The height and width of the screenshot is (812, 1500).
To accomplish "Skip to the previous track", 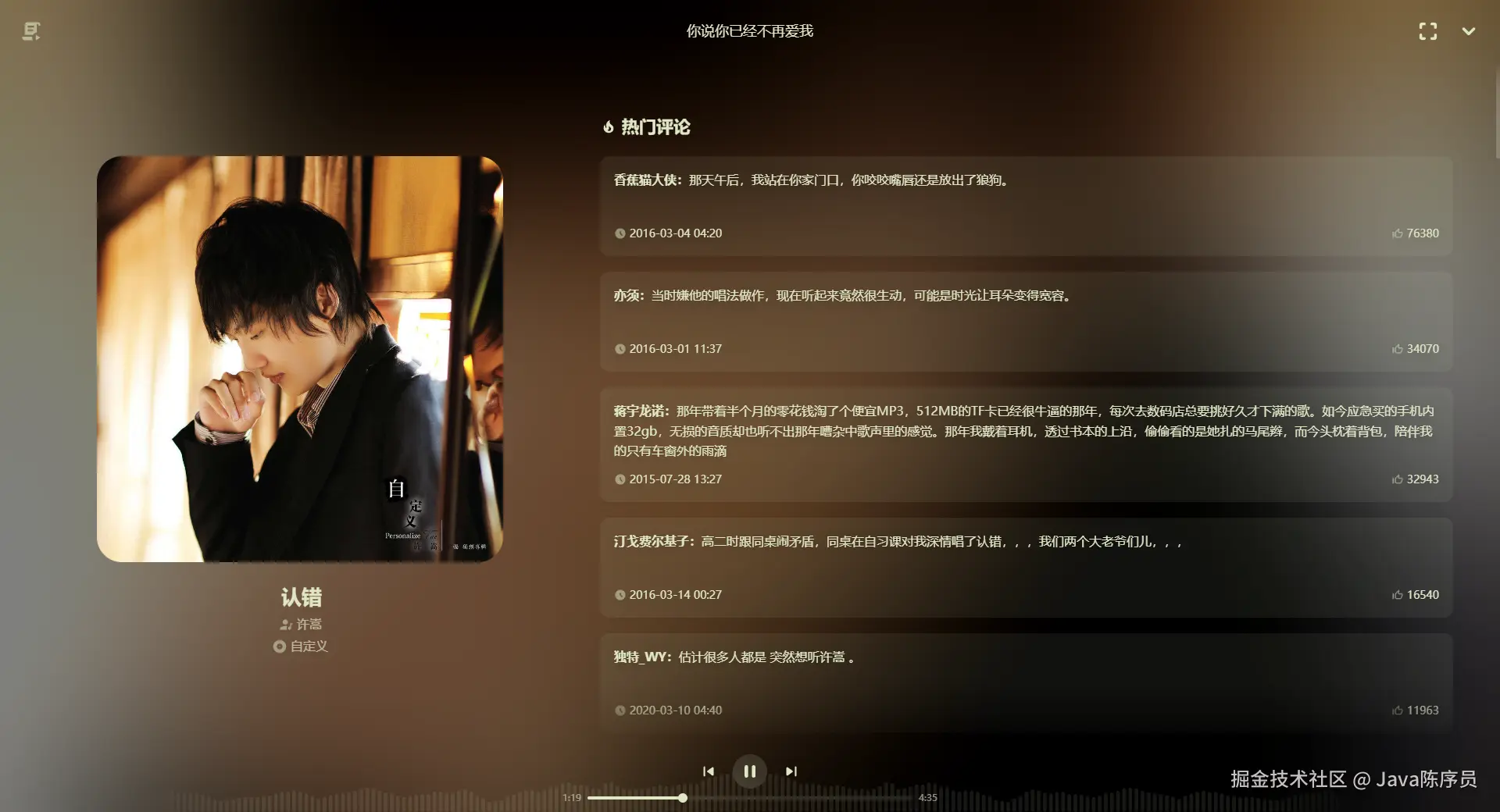I will click(x=709, y=771).
